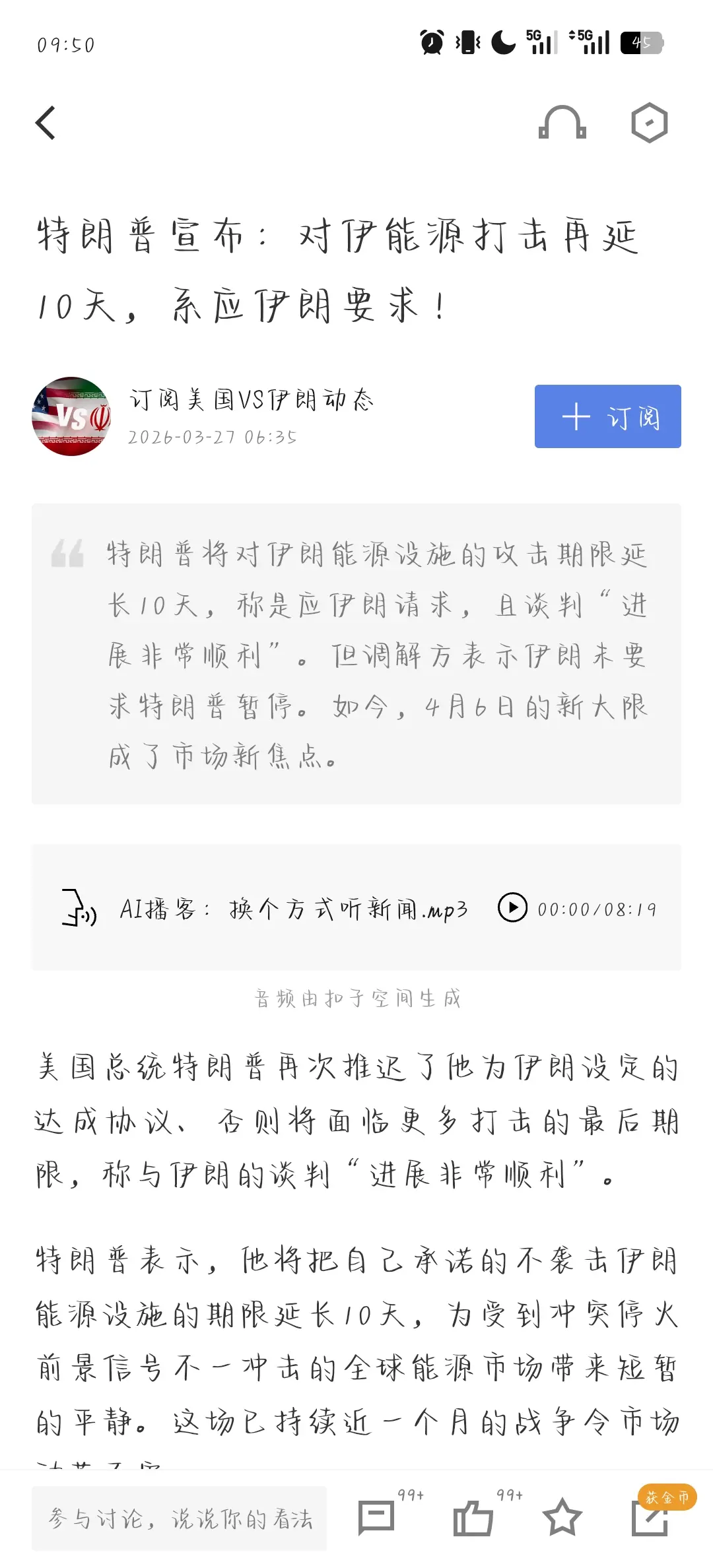Image resolution: width=713 pixels, height=1568 pixels.
Task: Open 订阅美国VS伊朗动态 channel name
Action: 251,399
